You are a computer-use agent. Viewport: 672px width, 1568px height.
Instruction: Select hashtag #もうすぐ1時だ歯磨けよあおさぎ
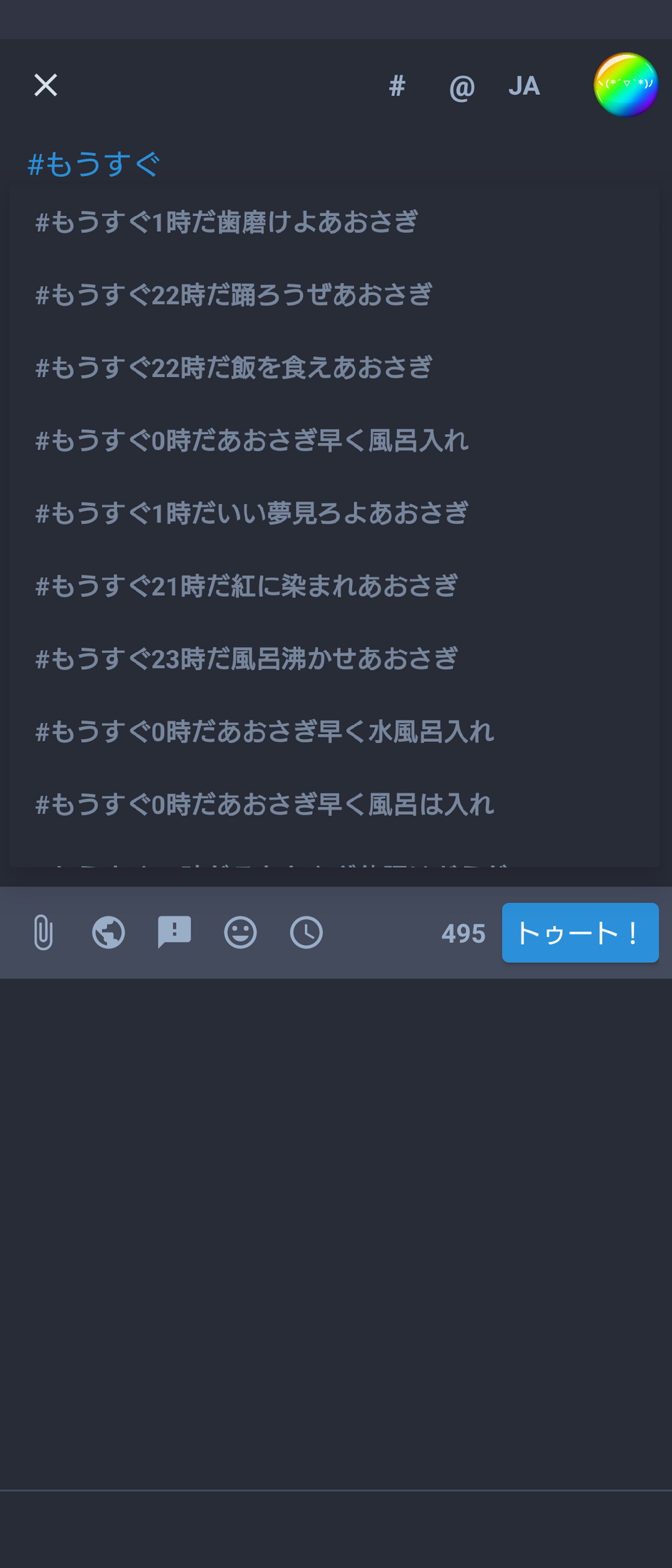tap(227, 222)
